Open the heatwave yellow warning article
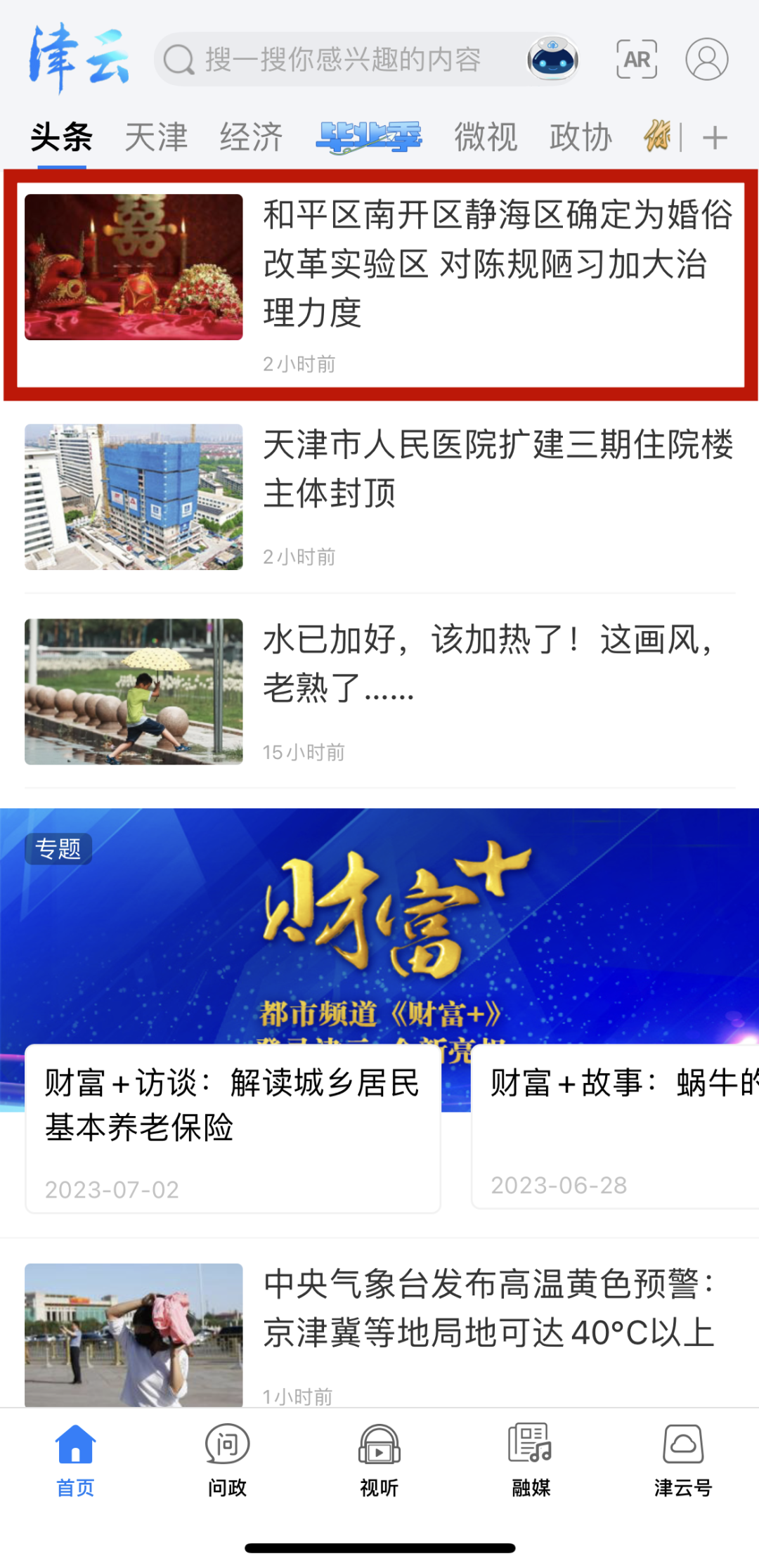Screen dimensions: 759x1568 pos(379,1321)
